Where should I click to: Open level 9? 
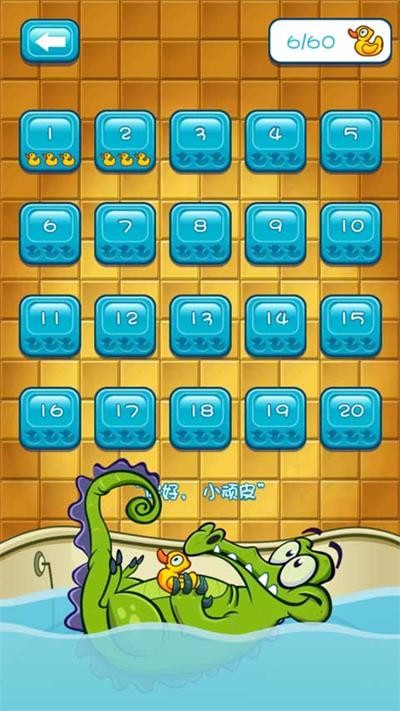(x=276, y=234)
